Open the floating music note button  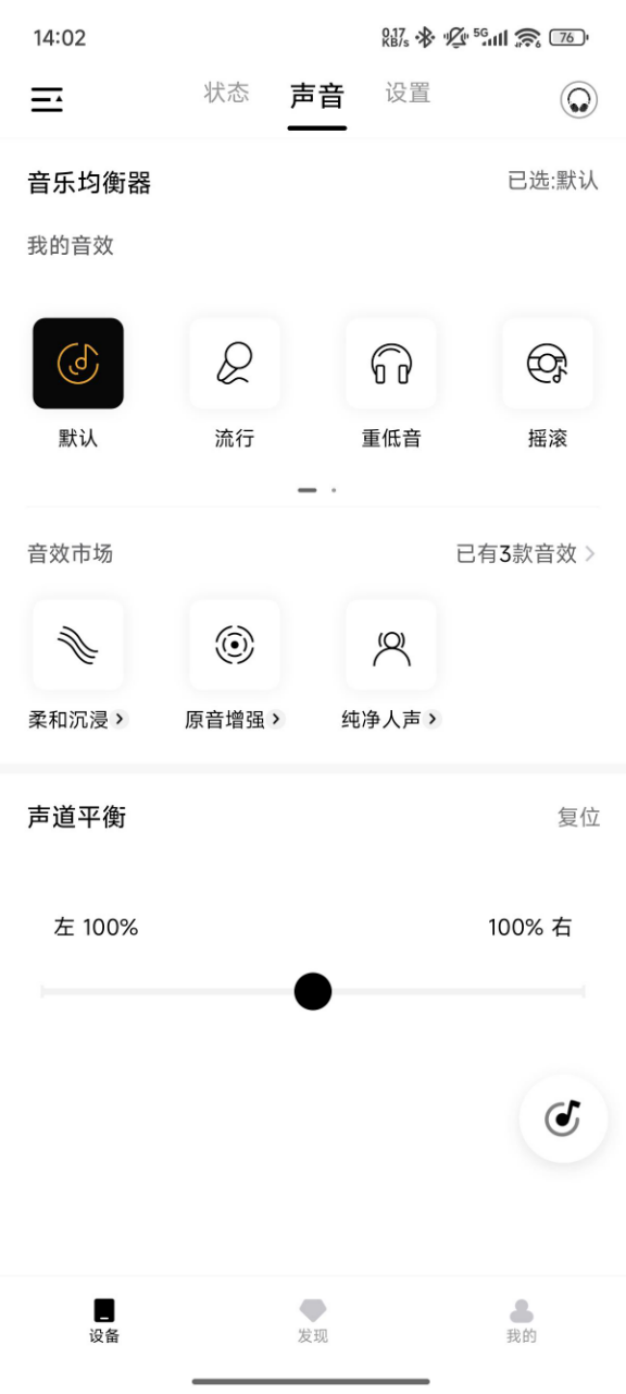(563, 1118)
